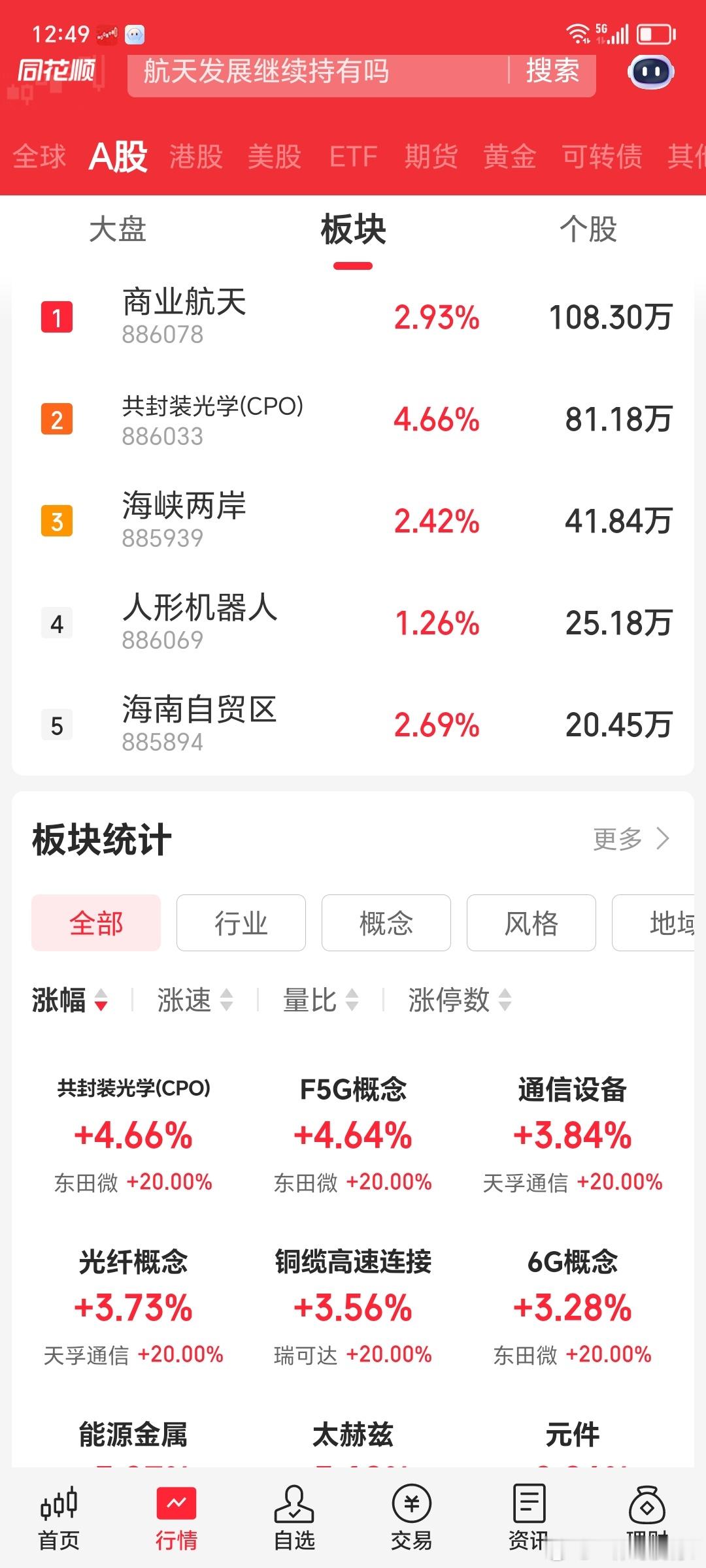706x1568 pixels.
Task: Open the AI assistant robot icon top right
Action: tap(649, 72)
